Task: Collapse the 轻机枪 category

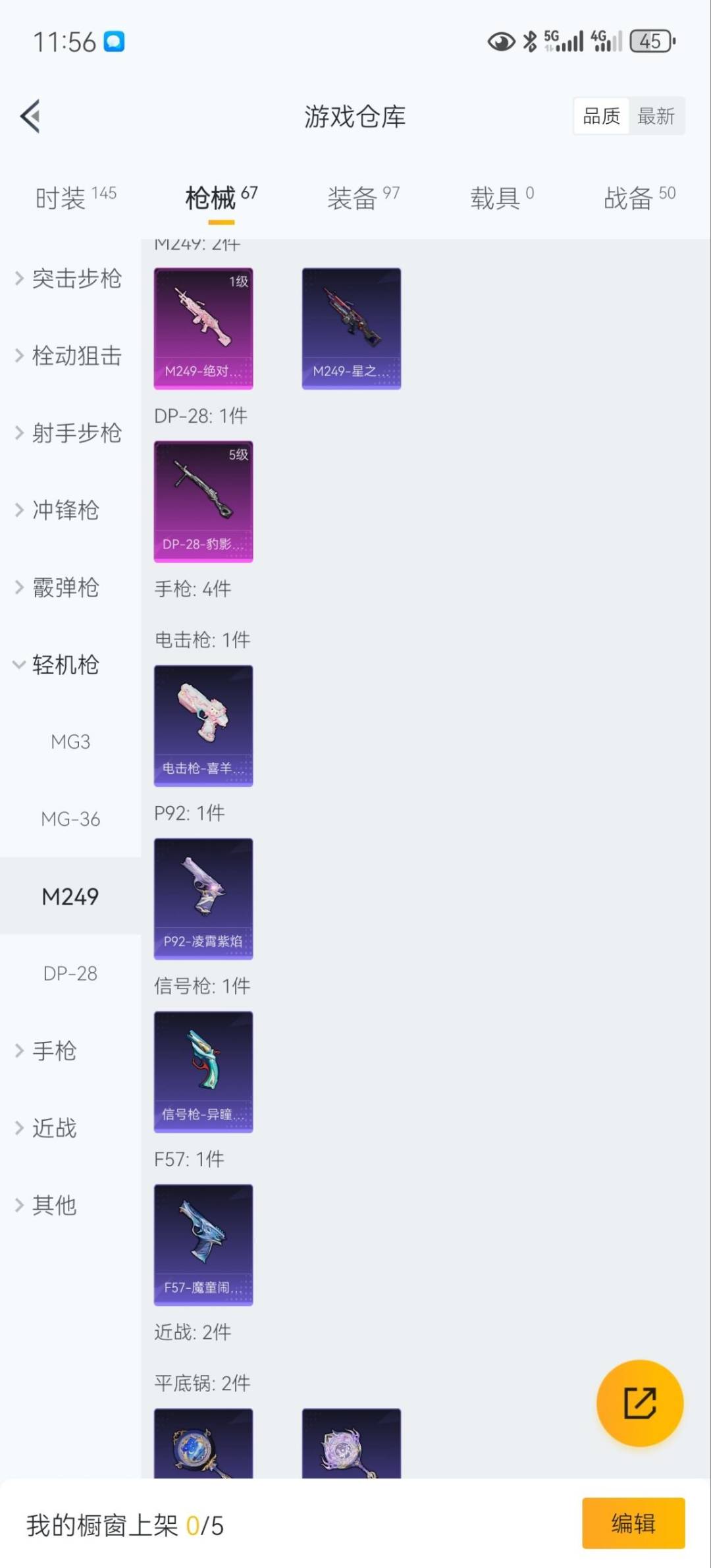Action: click(64, 666)
